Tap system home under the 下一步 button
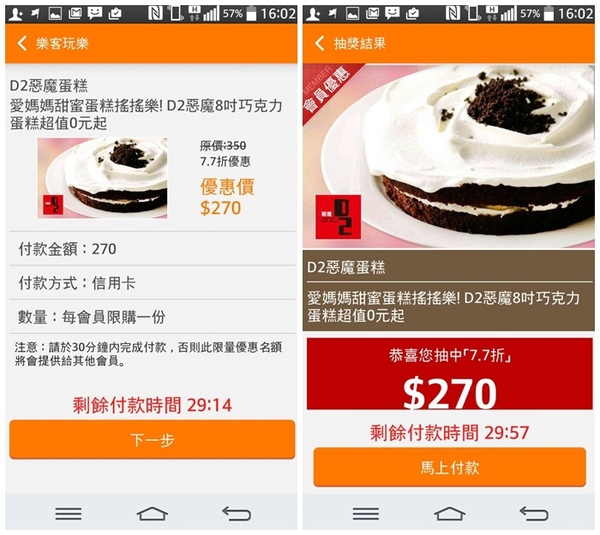The height and width of the screenshot is (535, 600). (x=152, y=513)
